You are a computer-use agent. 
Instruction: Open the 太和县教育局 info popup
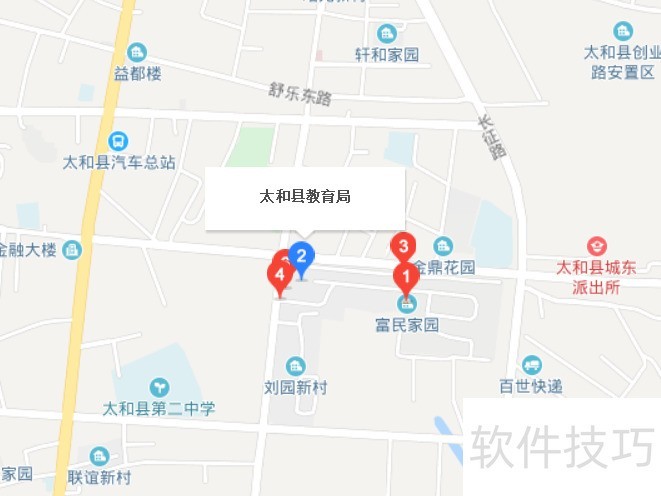[x=305, y=198]
